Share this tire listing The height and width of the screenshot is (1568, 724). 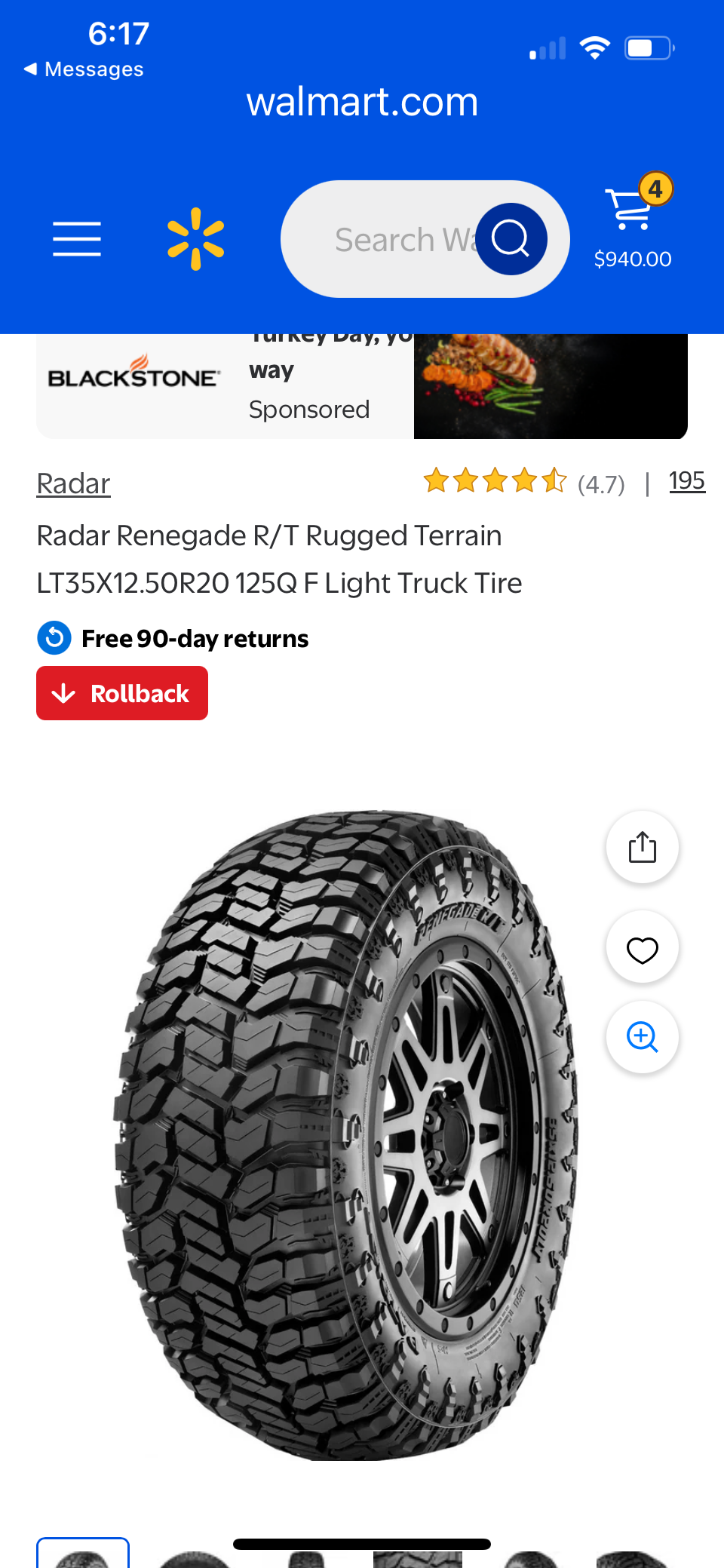pyautogui.click(x=643, y=847)
